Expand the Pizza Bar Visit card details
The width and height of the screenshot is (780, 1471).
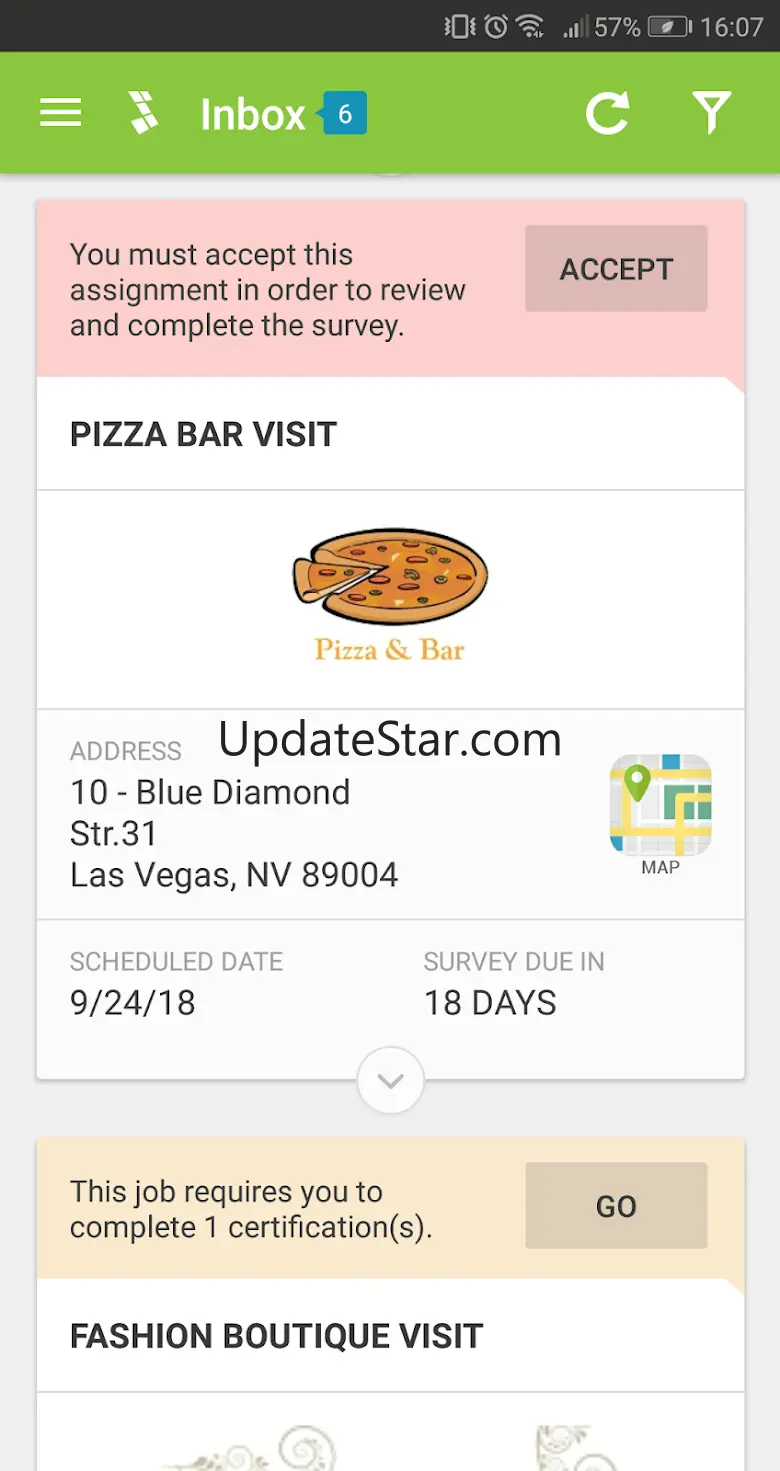[x=390, y=1080]
